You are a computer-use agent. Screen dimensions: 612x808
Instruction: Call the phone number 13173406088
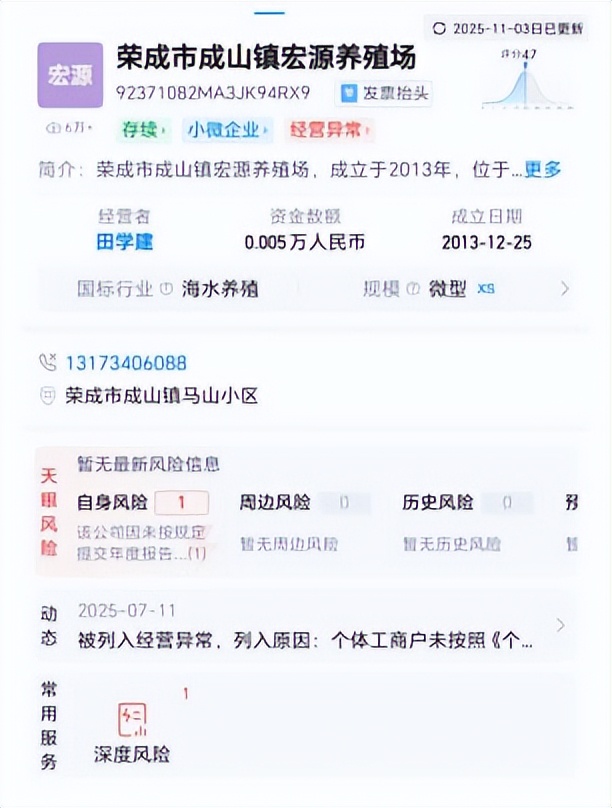click(x=126, y=362)
